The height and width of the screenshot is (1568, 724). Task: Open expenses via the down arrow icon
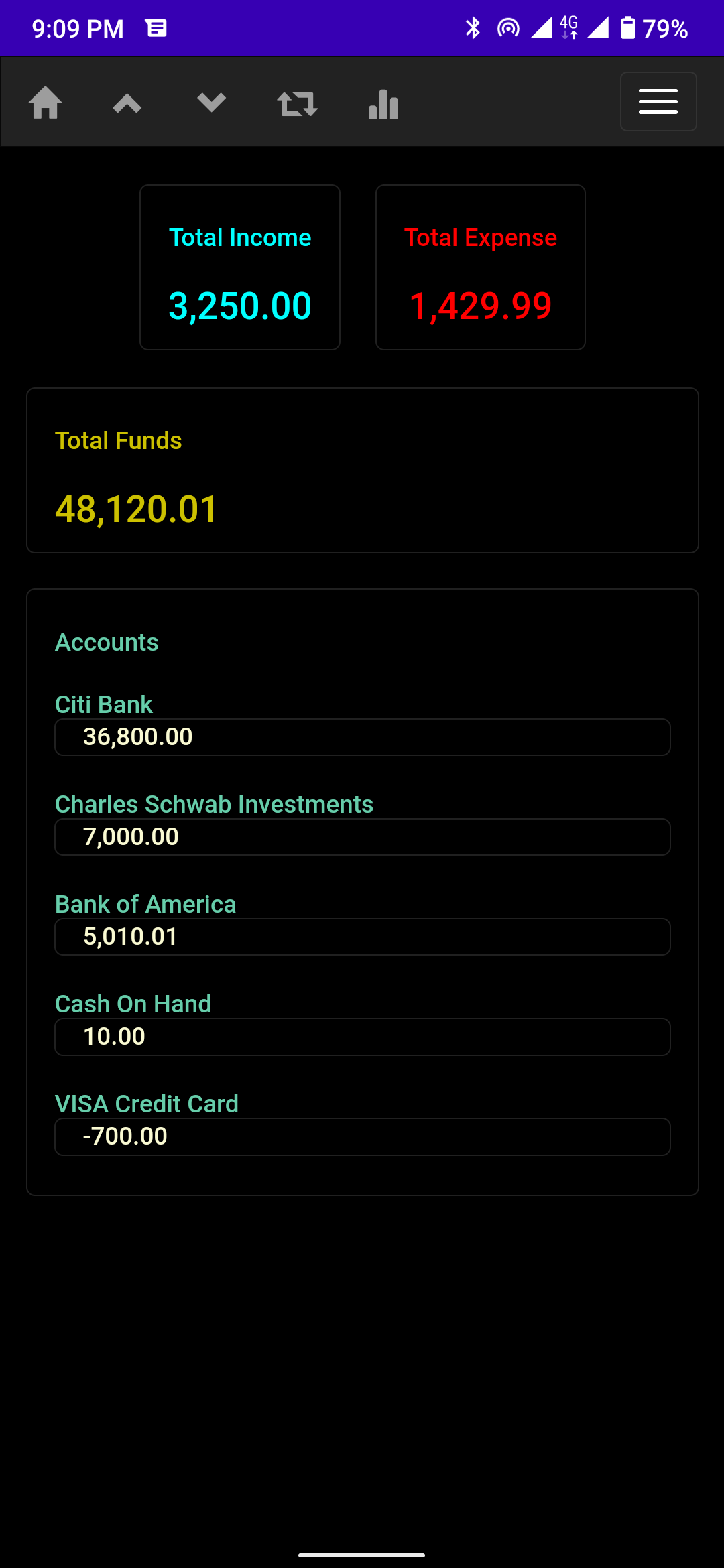(212, 103)
